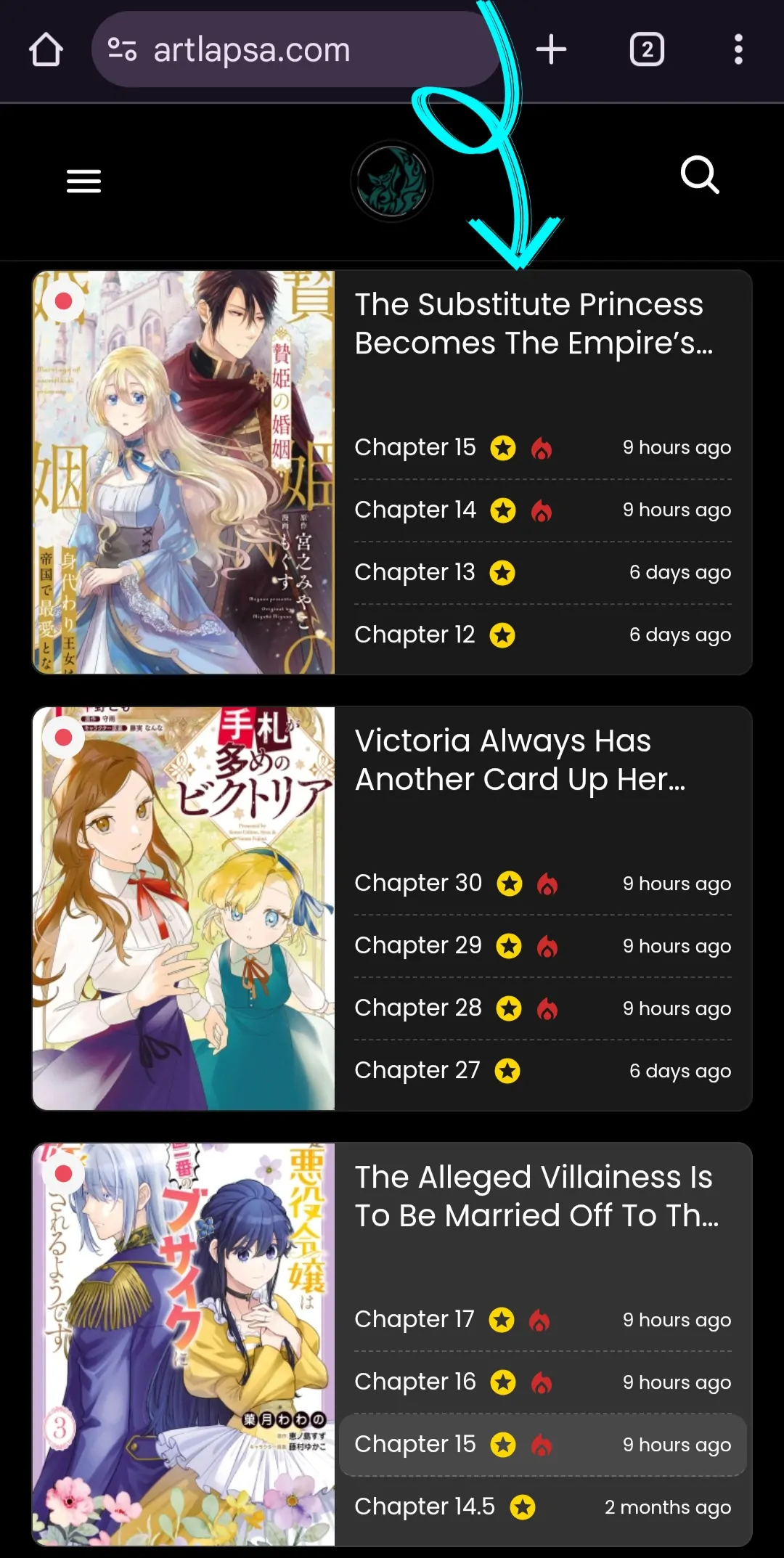This screenshot has height=1558, width=784.
Task: Open The Alleged Villainess cover image
Action: pyautogui.click(x=184, y=1344)
